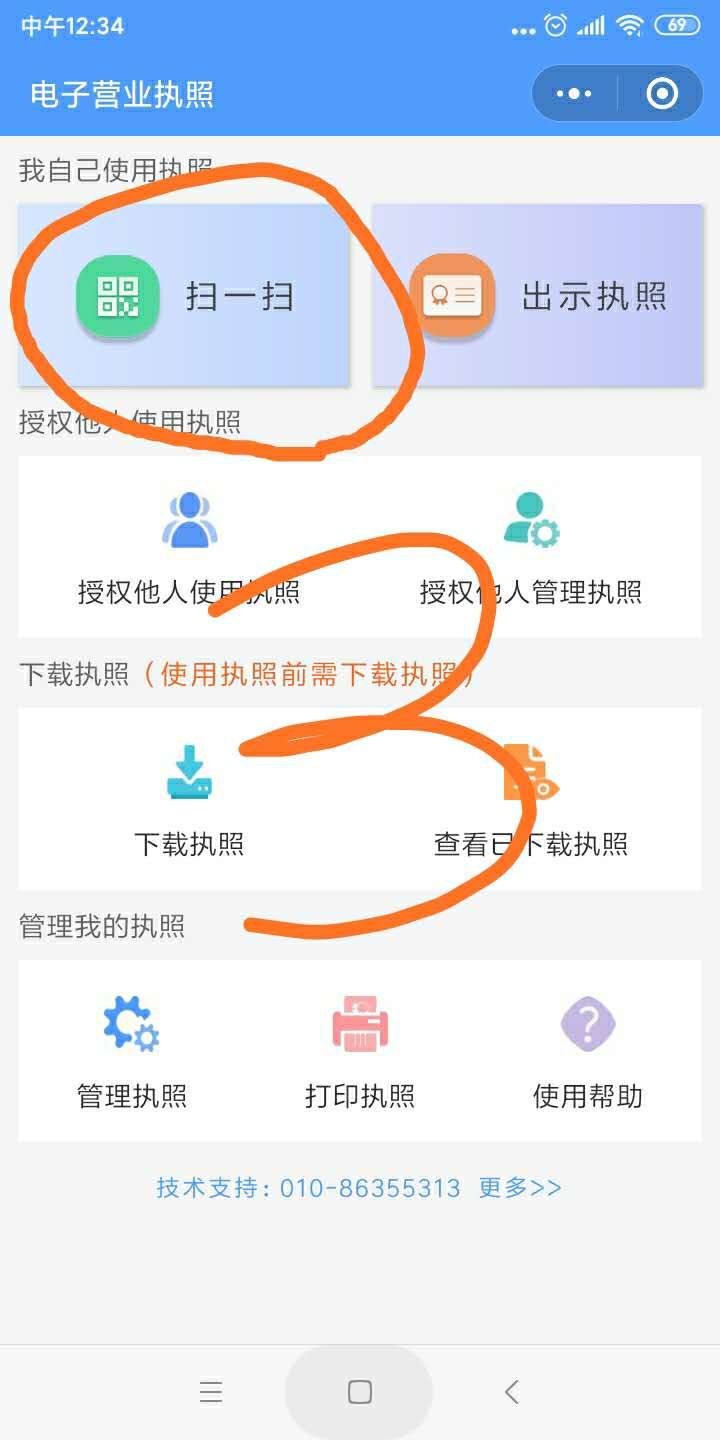Viewport: 720px width, 1440px height.
Task: Tap the 更多>> link
Action: click(520, 1188)
